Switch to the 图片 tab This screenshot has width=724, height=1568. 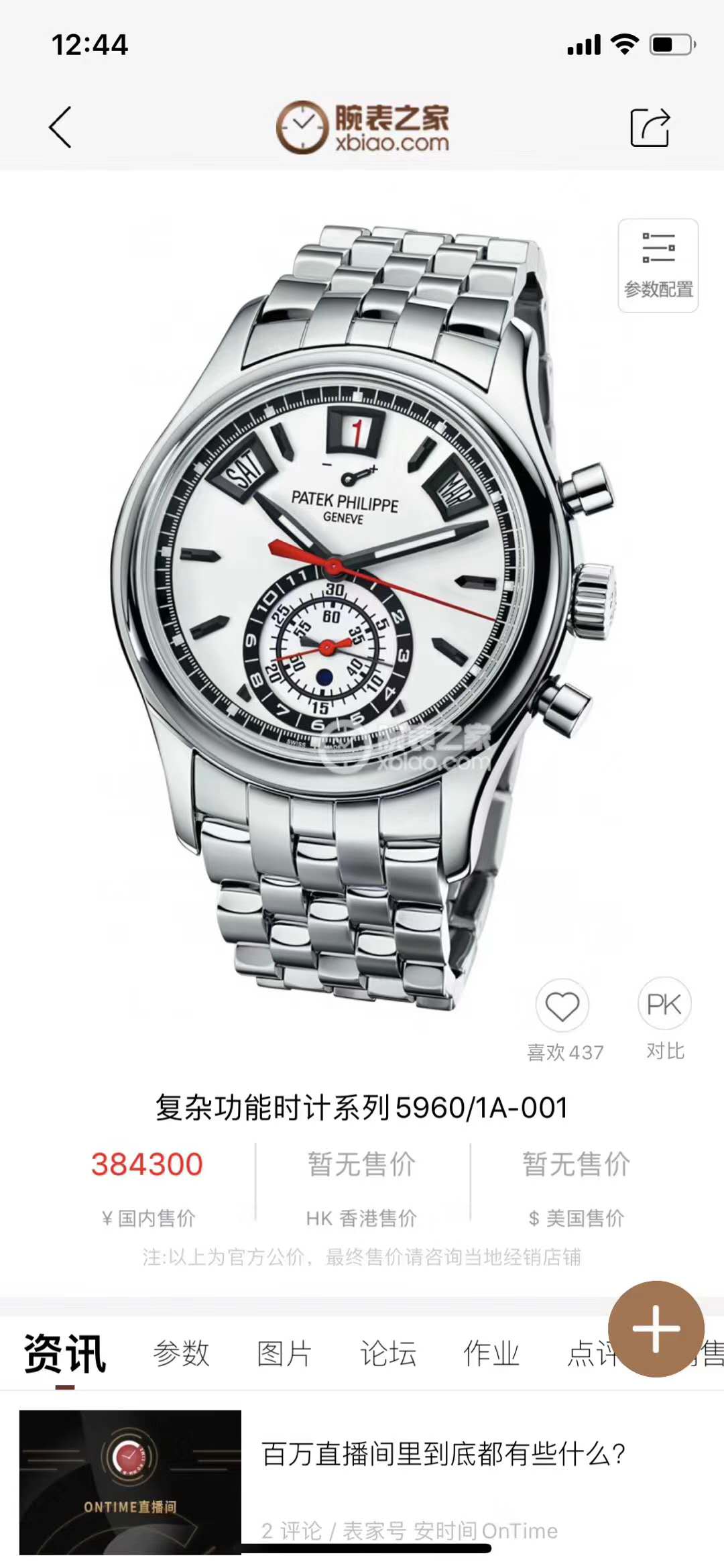click(284, 1353)
